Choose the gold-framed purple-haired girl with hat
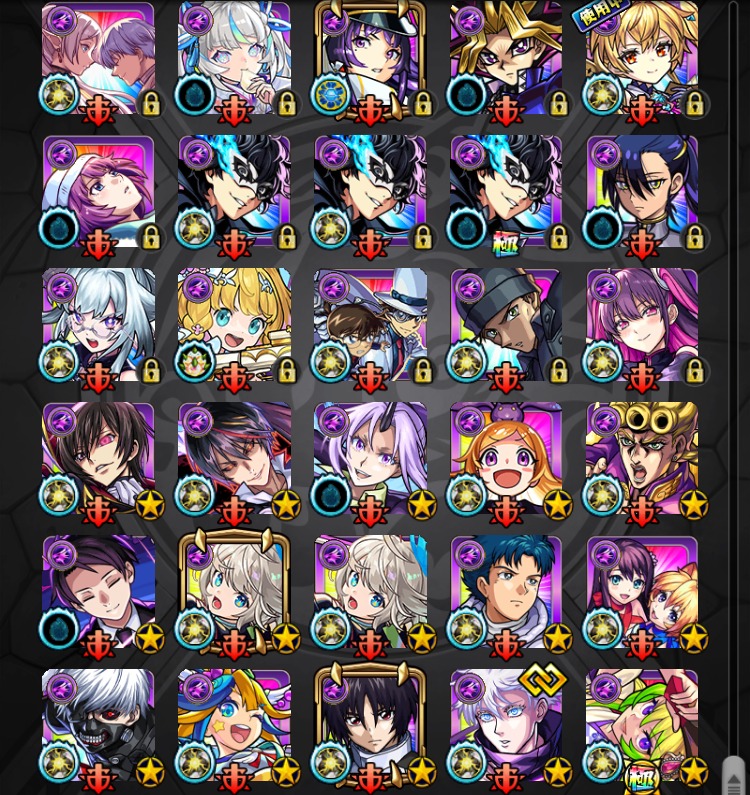This screenshot has height=795, width=750. coord(370,60)
